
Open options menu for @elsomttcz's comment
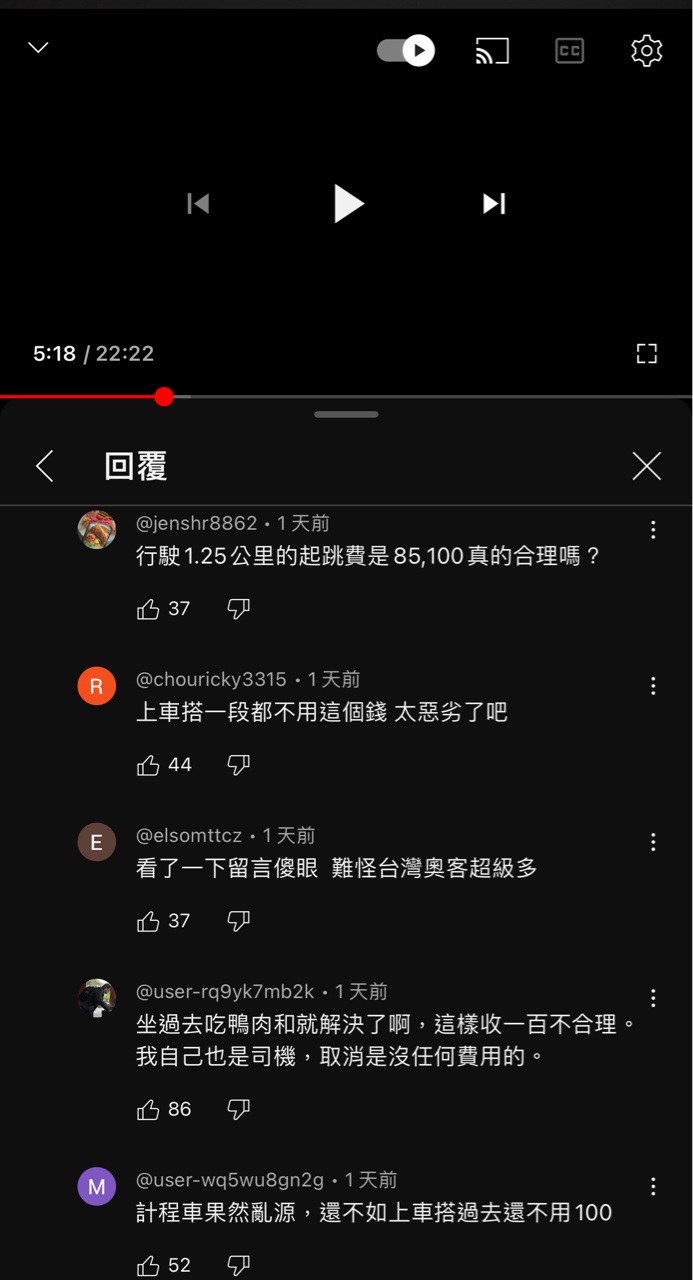tap(653, 842)
